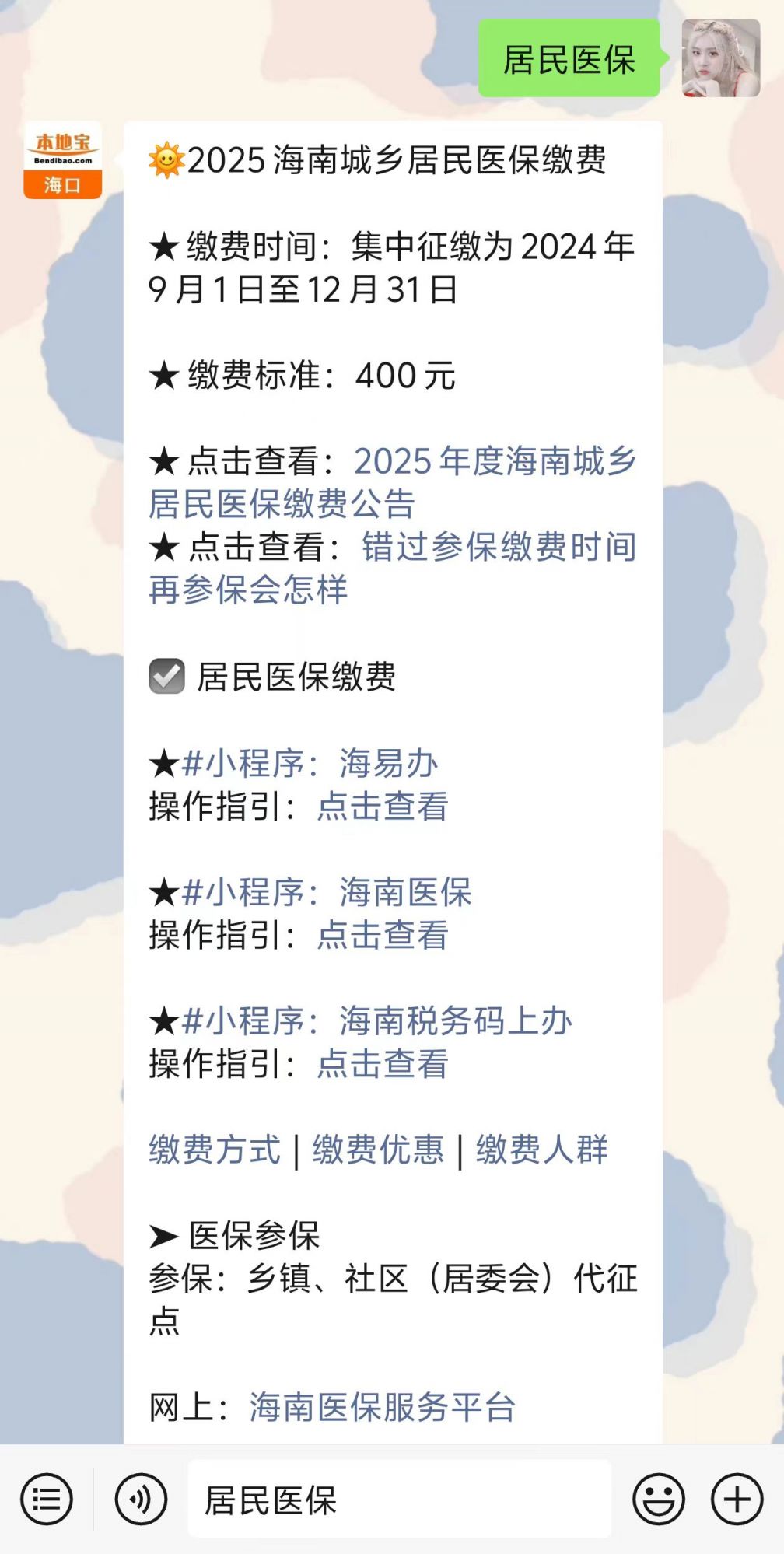Open the 海南医保服务平台 link
The width and height of the screenshot is (784, 1554).
pyautogui.click(x=382, y=1408)
